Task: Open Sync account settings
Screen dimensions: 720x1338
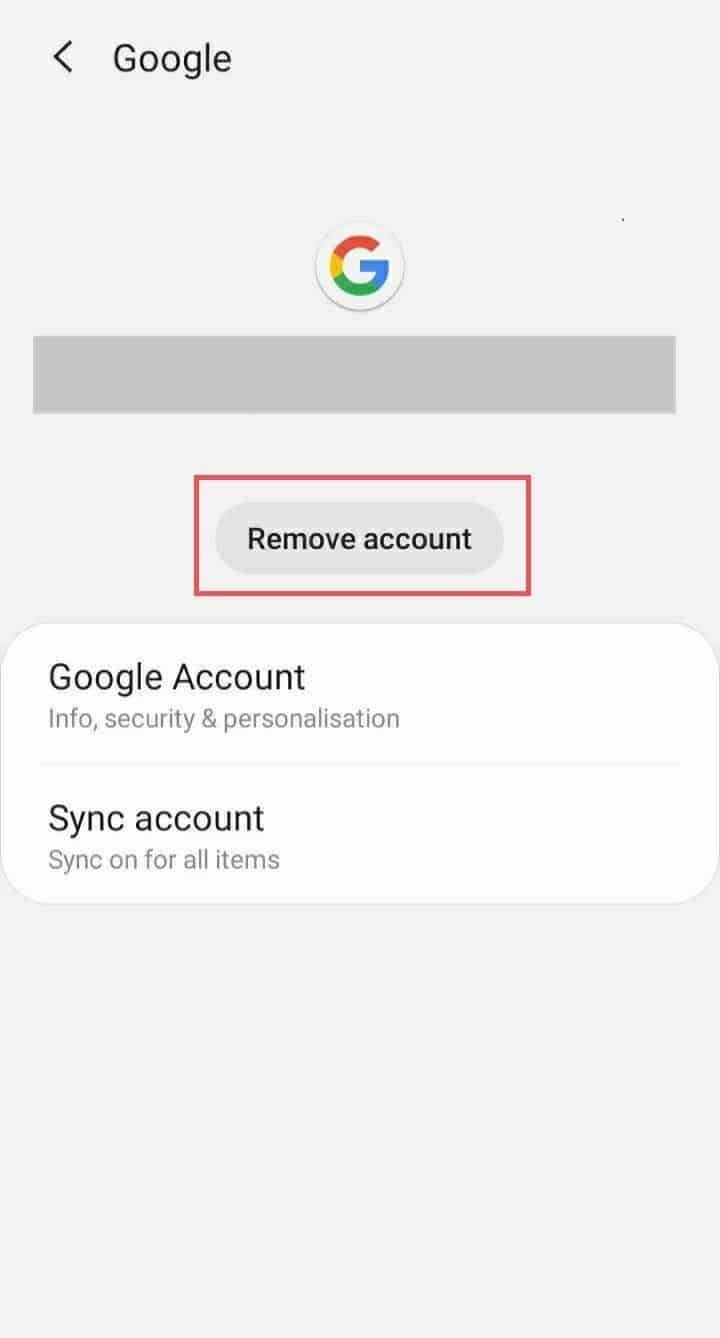Action: [359, 835]
